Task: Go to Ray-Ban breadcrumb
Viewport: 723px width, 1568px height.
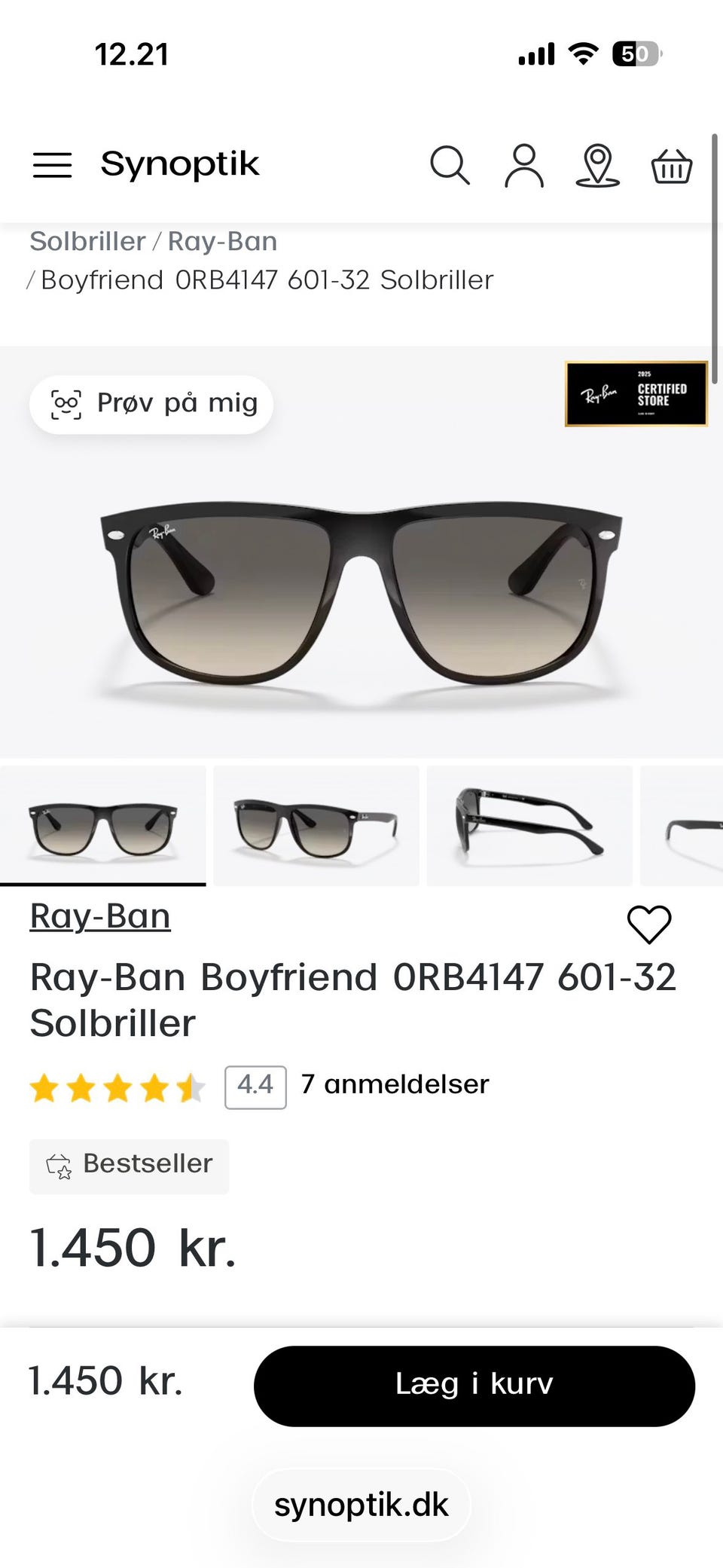Action: pos(222,242)
